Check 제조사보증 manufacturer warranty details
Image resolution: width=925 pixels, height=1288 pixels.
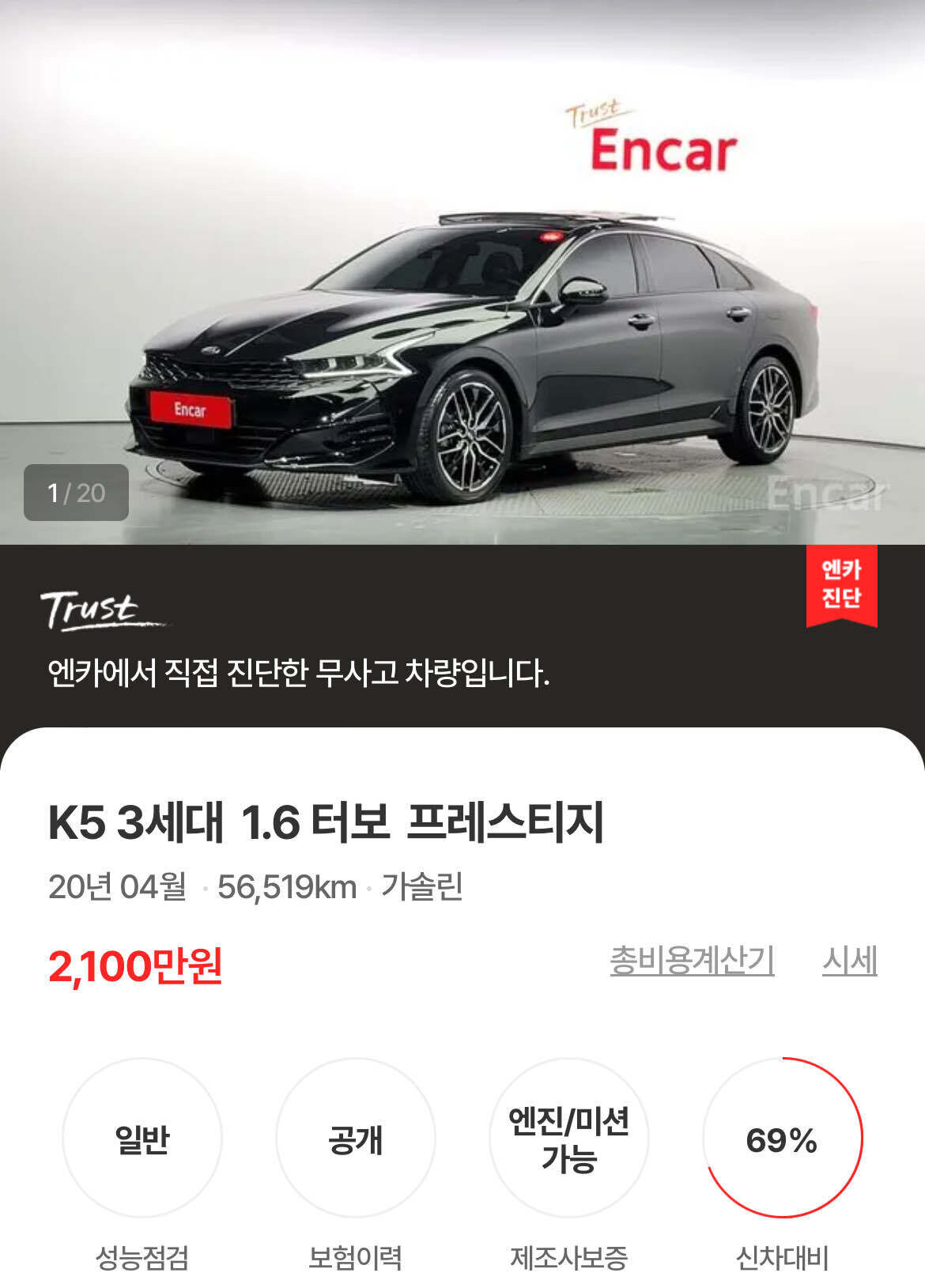568,1139
